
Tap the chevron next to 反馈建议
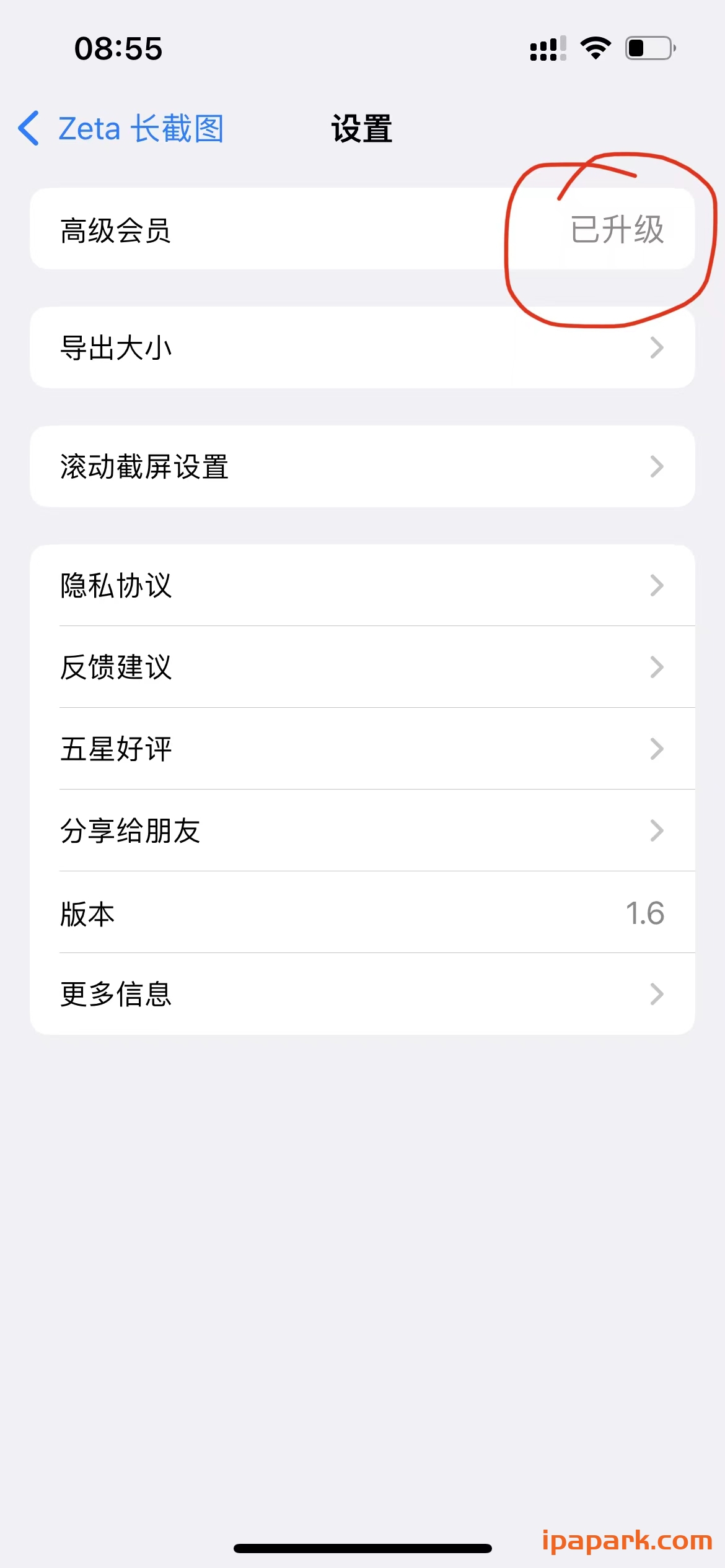(x=657, y=668)
